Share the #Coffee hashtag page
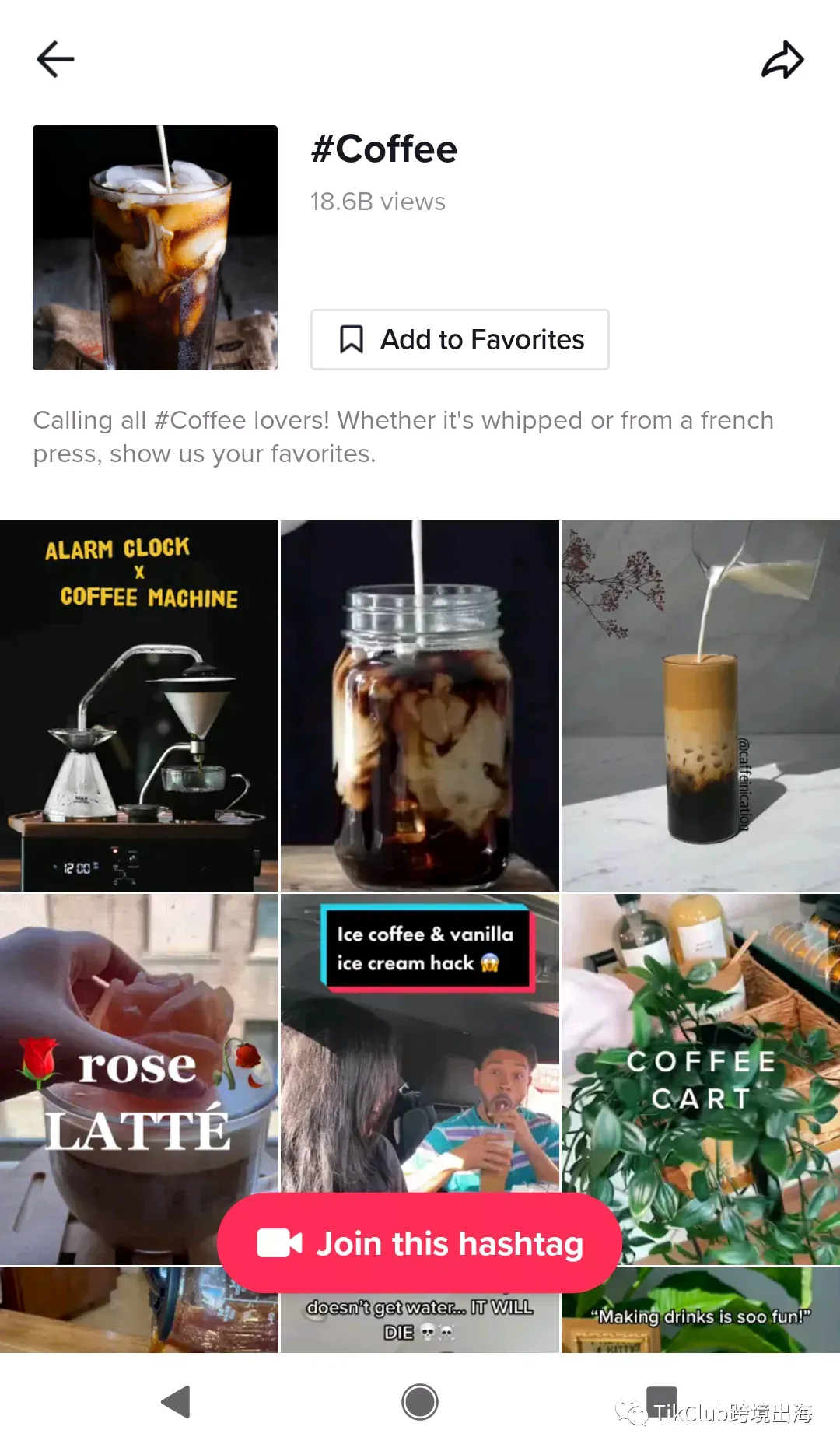The image size is (840, 1451). pos(782,60)
